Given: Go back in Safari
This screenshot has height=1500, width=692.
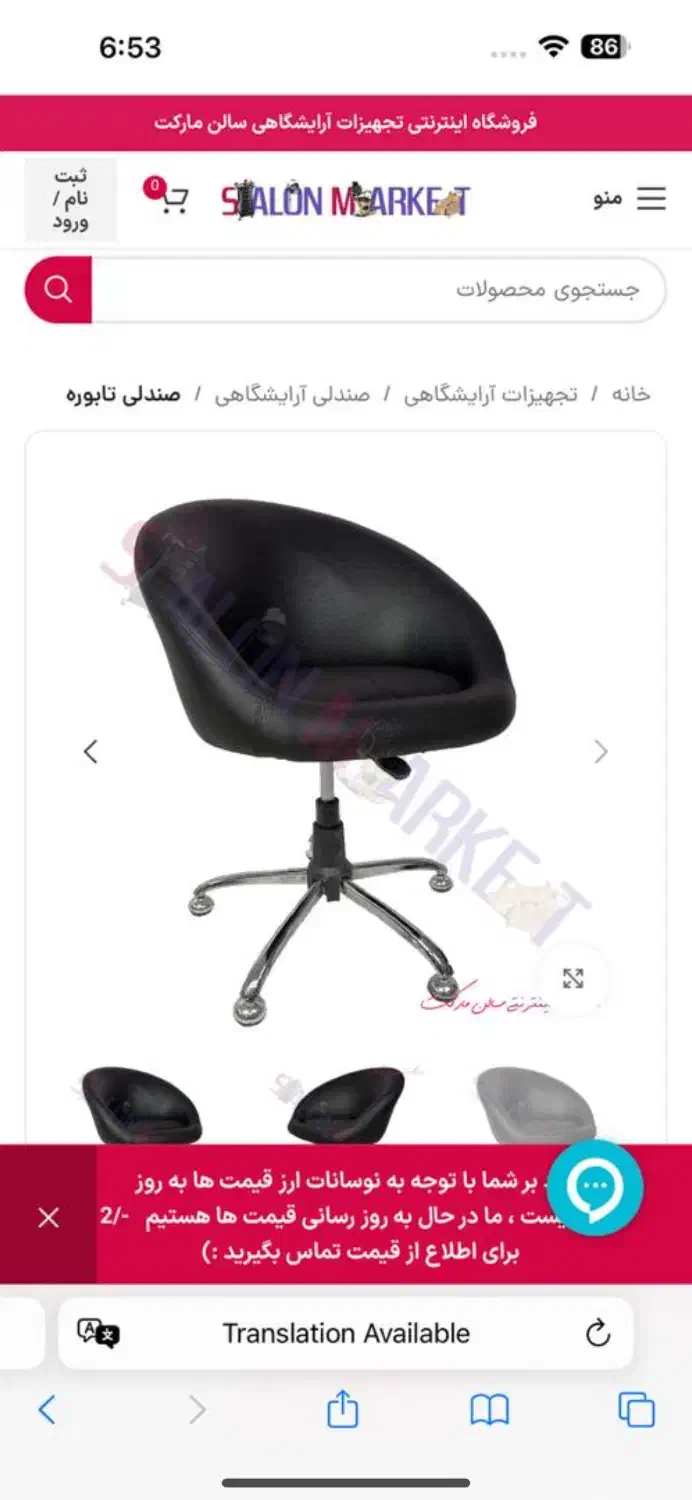Looking at the screenshot, I should 47,1411.
